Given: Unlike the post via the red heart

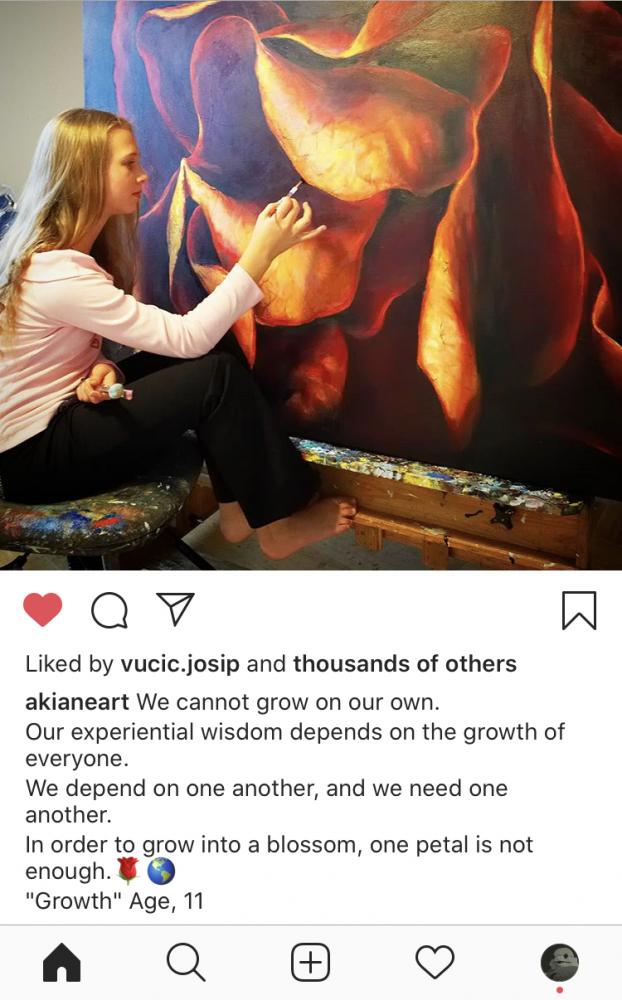Looking at the screenshot, I should 43,610.
